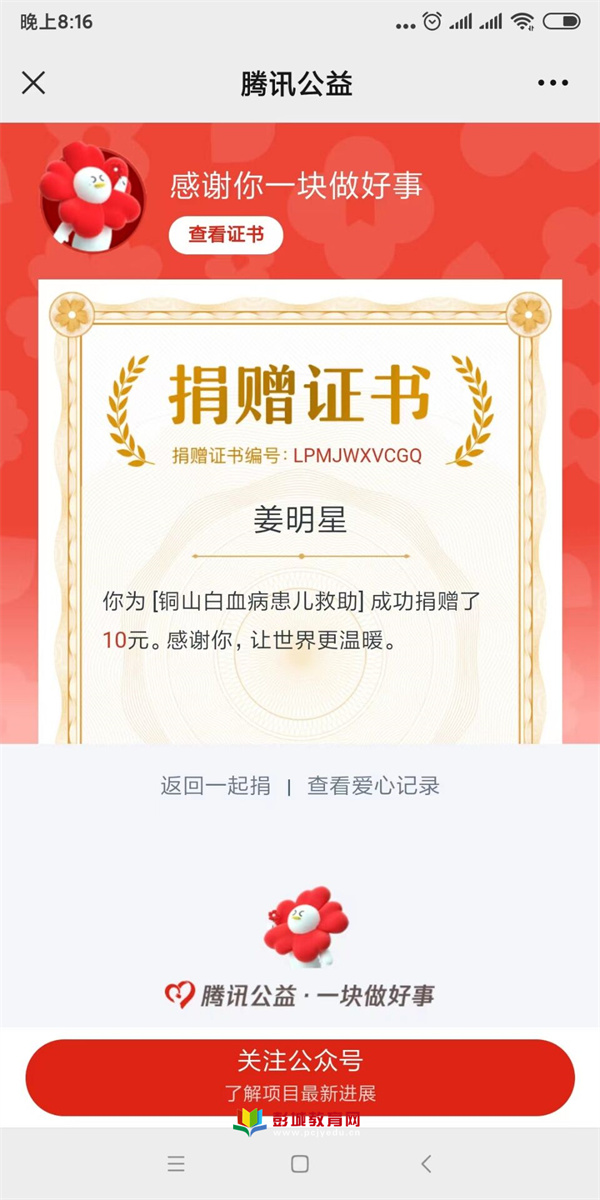Go to the system home screen
The height and width of the screenshot is (1200, 600).
pos(299,1164)
